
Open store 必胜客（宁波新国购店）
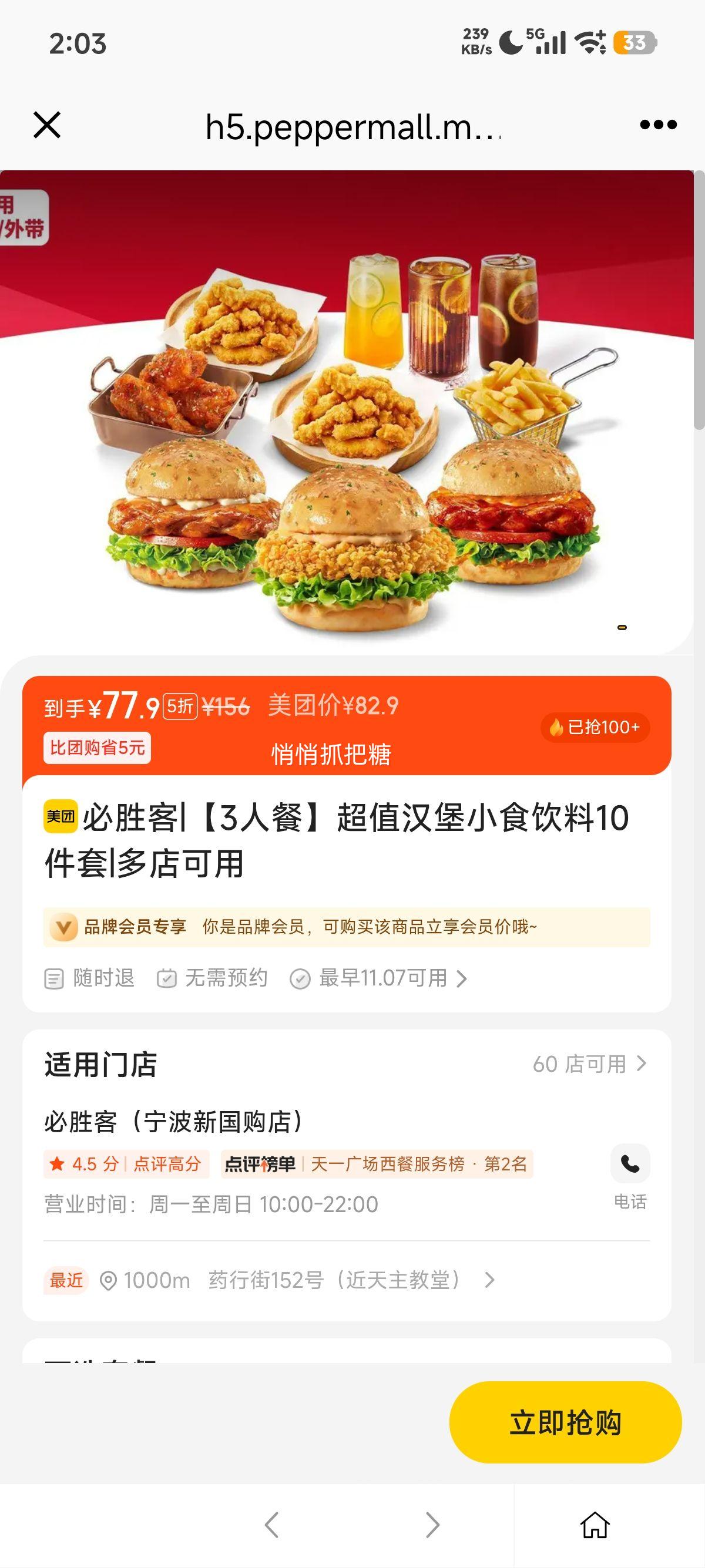point(173,1121)
